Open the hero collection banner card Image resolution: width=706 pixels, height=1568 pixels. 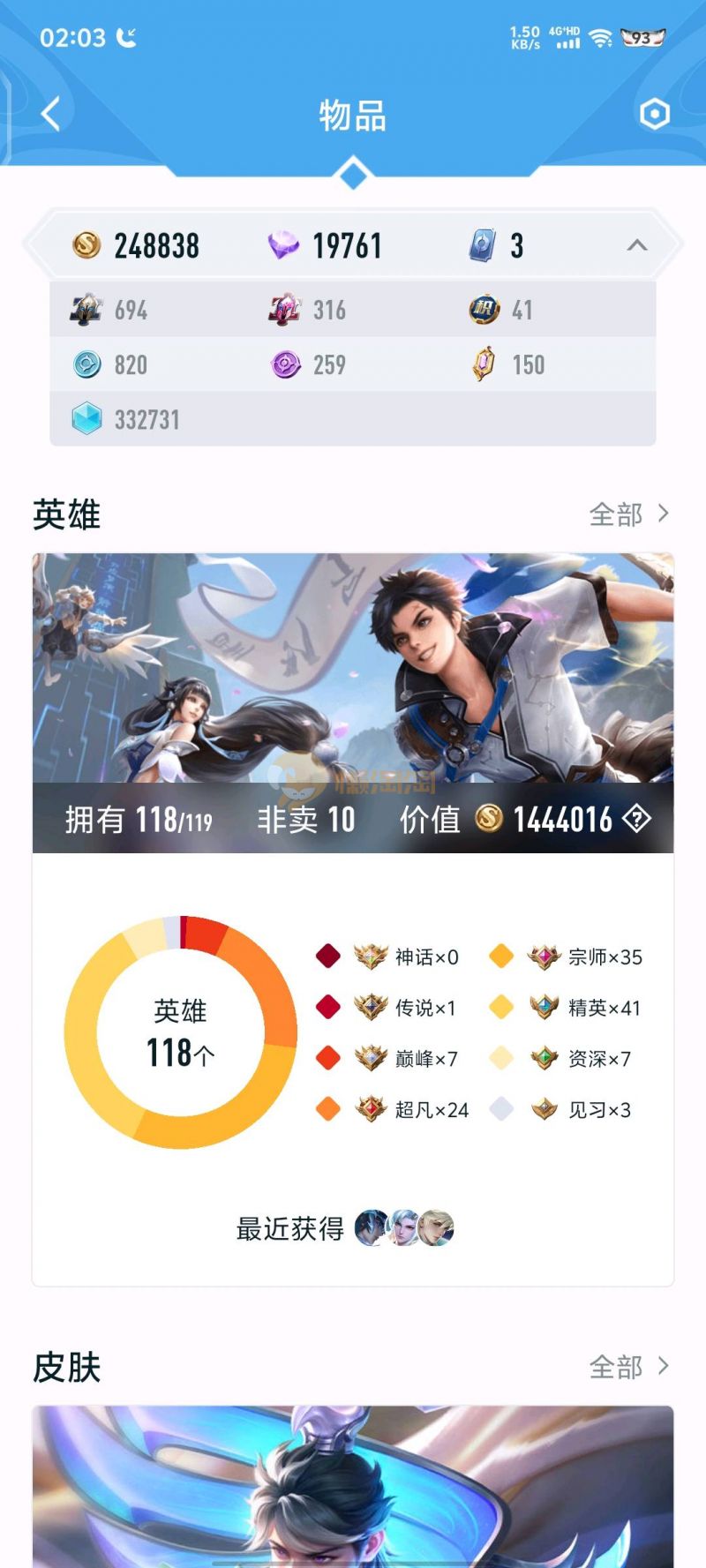click(353, 671)
